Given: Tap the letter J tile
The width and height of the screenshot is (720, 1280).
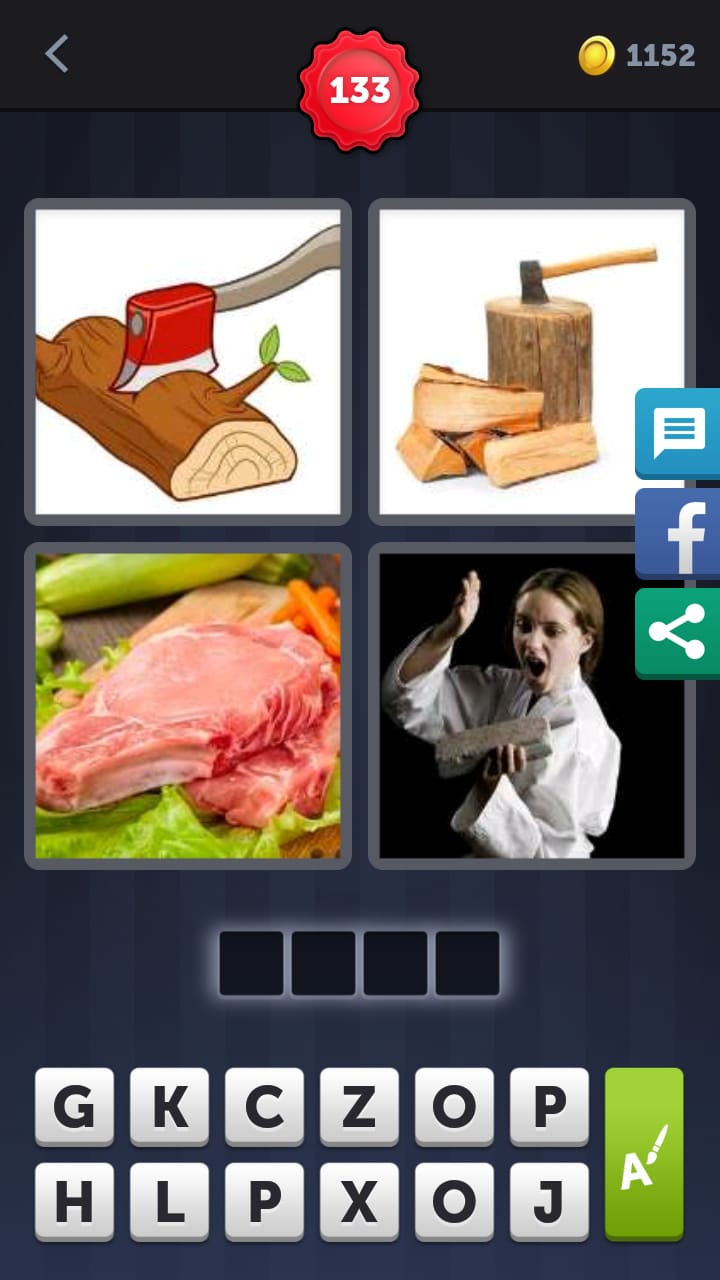Looking at the screenshot, I should coord(549,1201).
